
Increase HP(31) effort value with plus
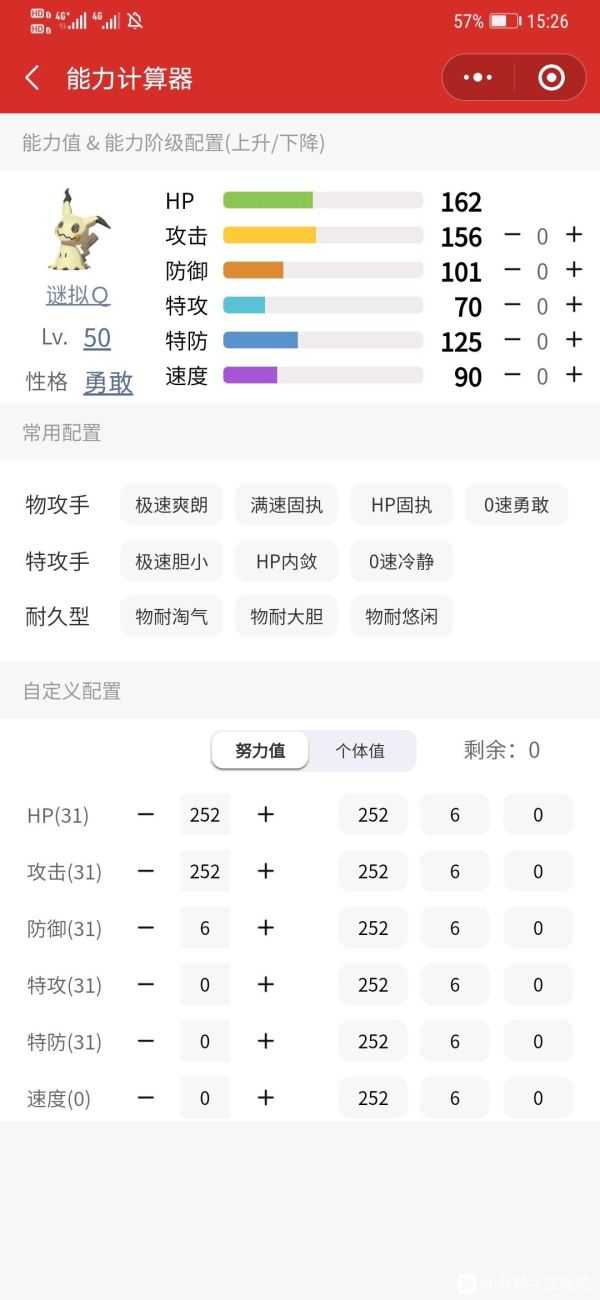pyautogui.click(x=265, y=815)
